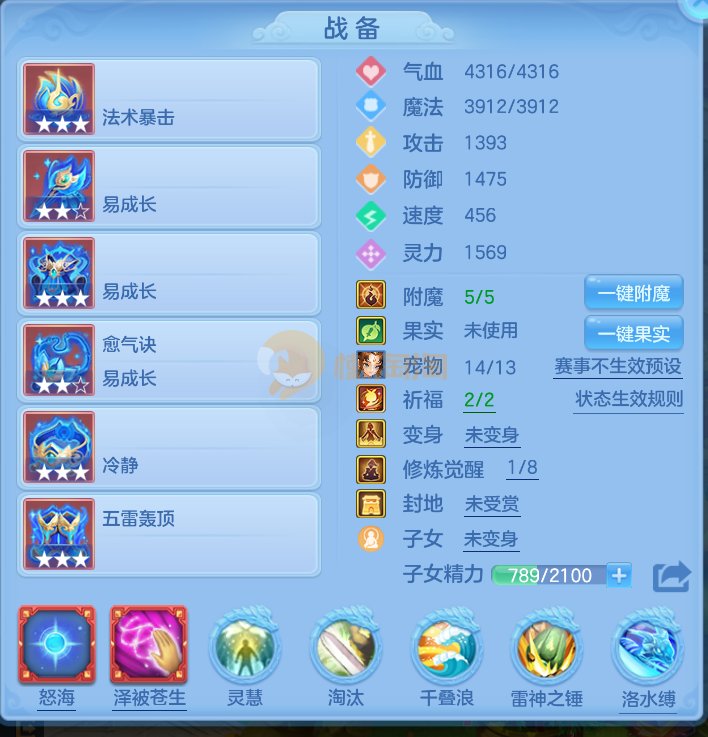Share the 战备 panel
The image size is (708, 737).
coord(671,576)
